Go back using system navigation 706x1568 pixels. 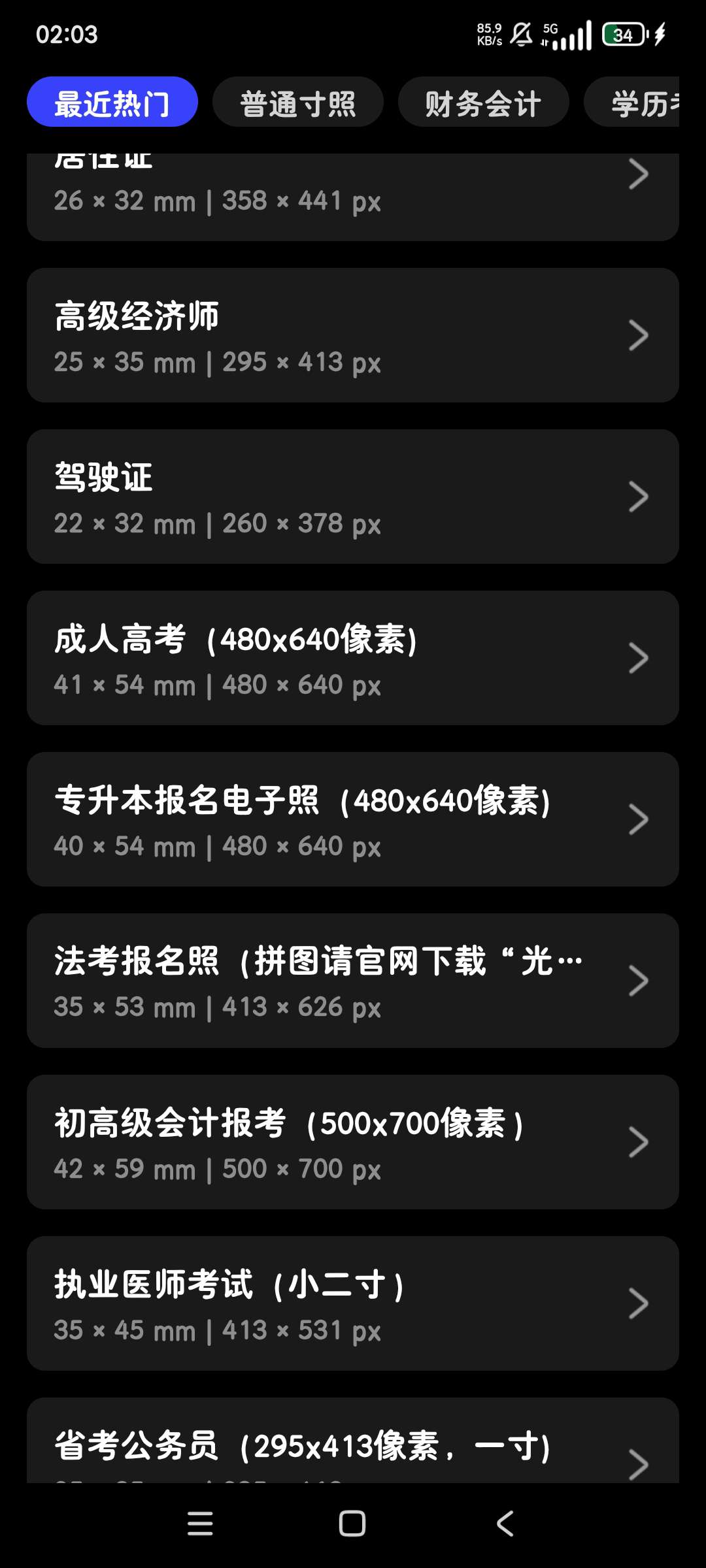point(505,1524)
